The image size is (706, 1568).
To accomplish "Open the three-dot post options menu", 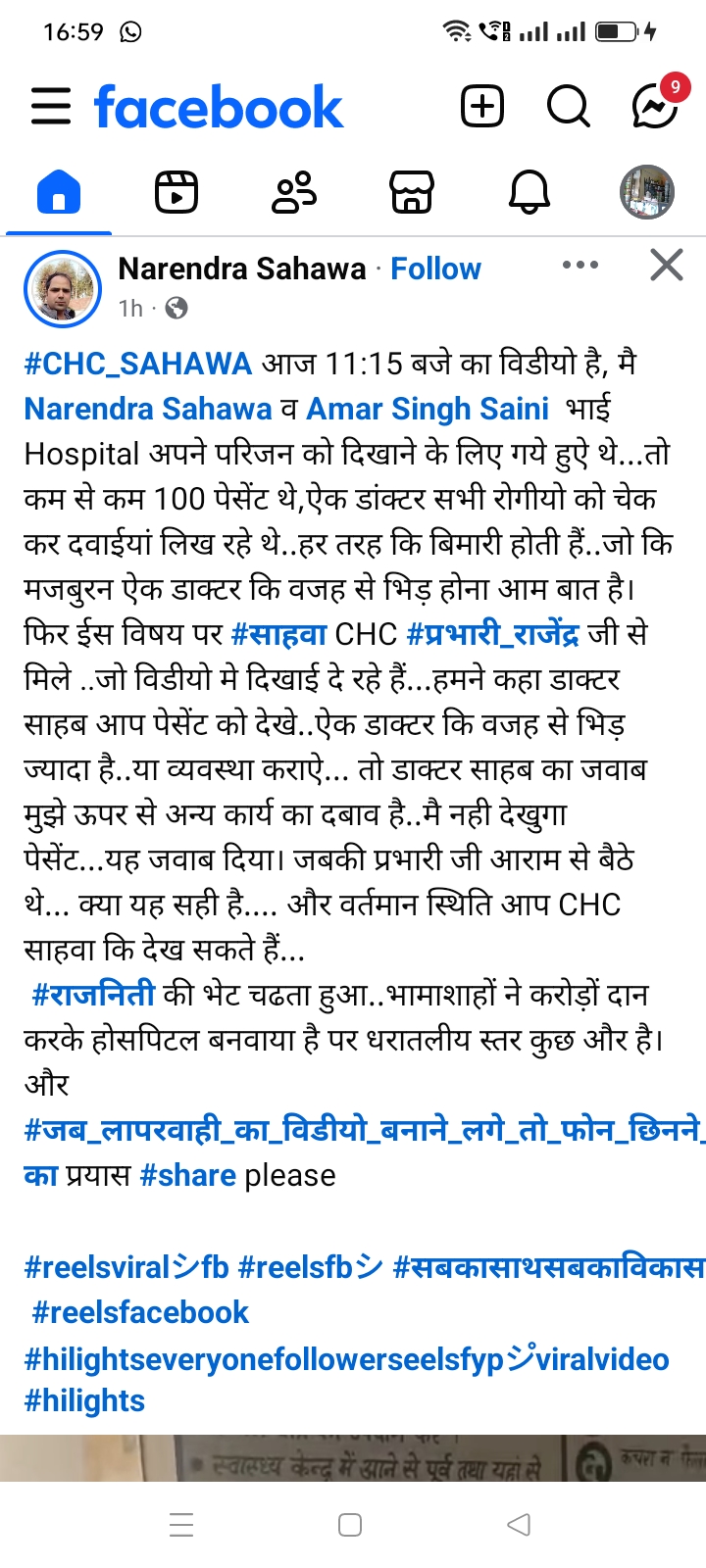I will click(x=580, y=266).
